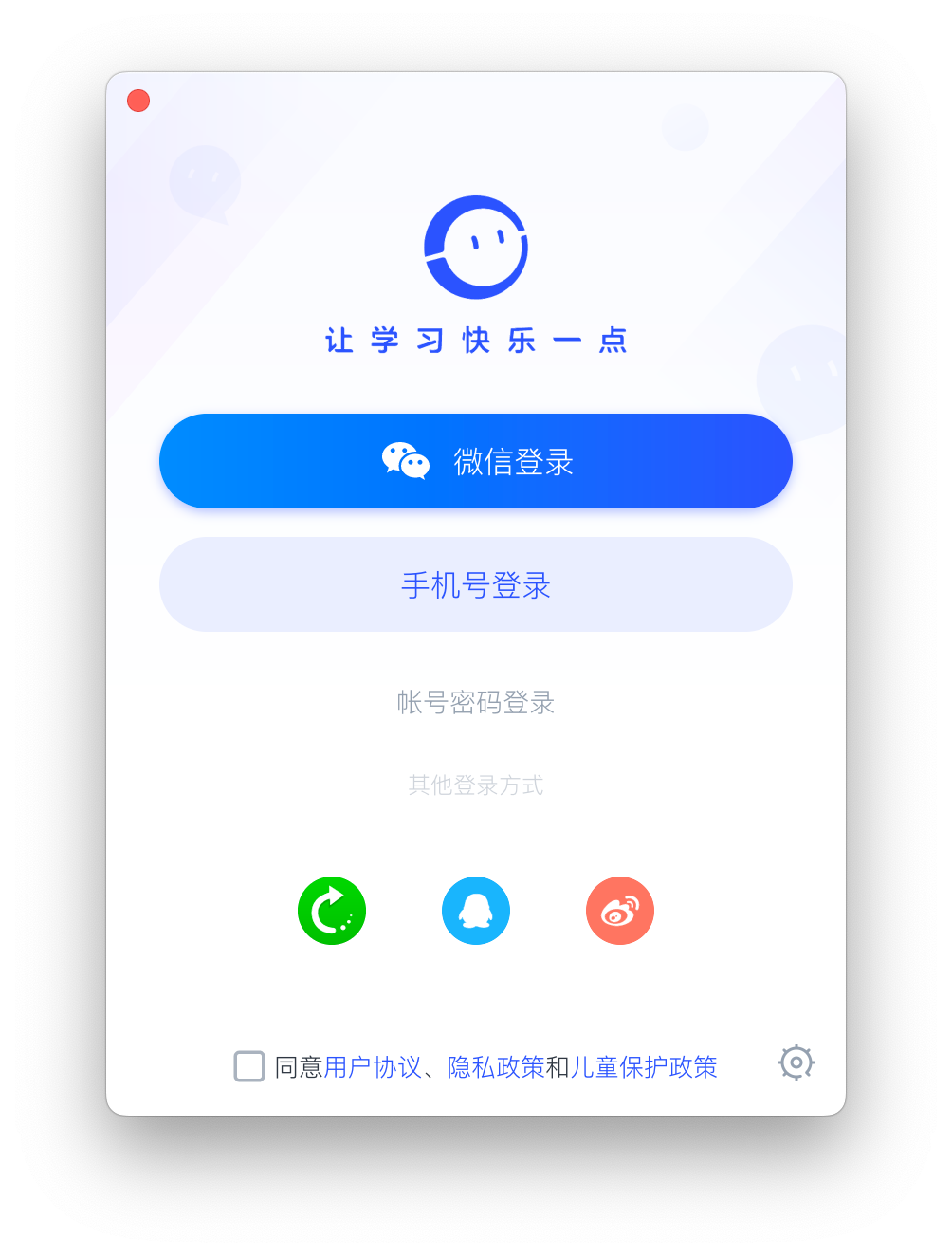
Task: Open the 儿童保护政策 child protection policy
Action: 644,1067
